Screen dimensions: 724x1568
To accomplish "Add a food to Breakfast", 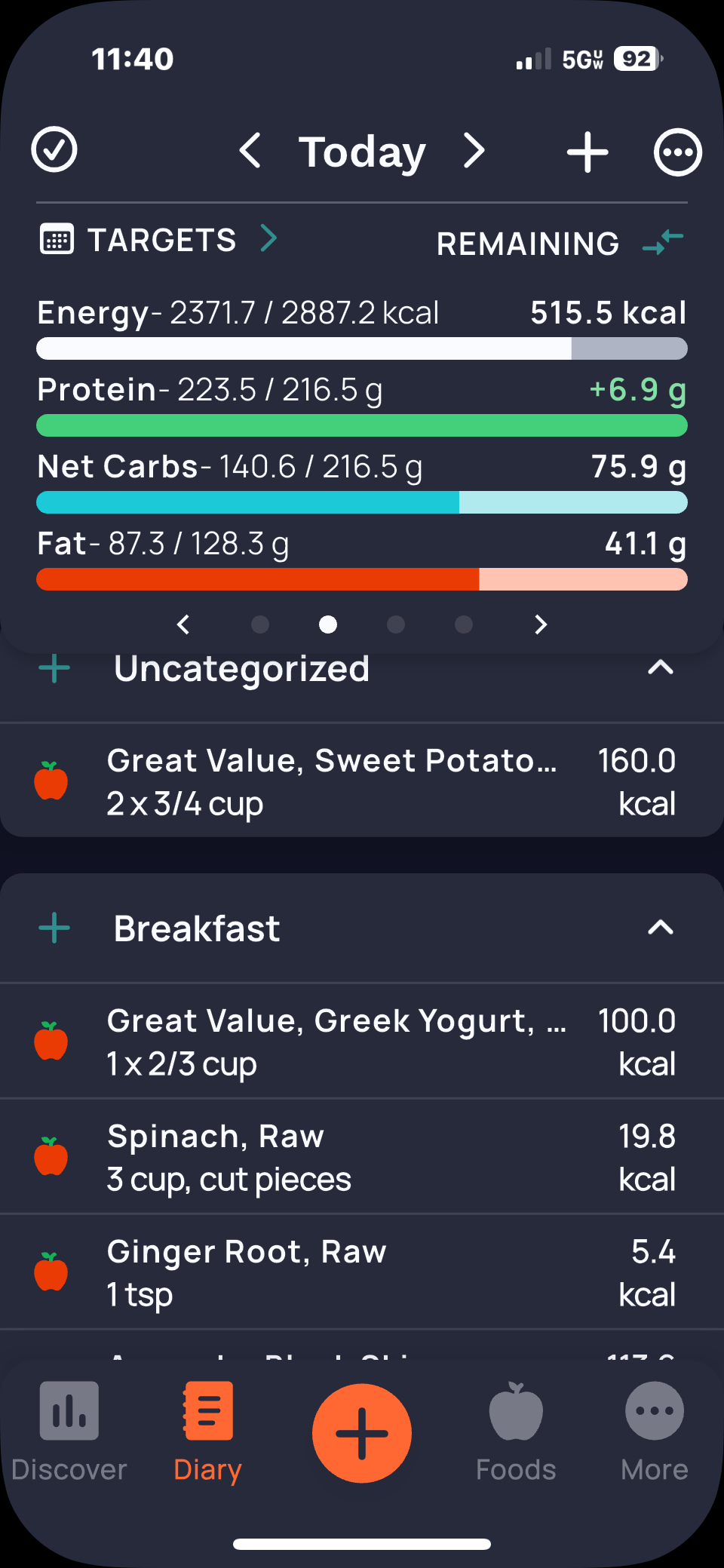I will (x=54, y=928).
